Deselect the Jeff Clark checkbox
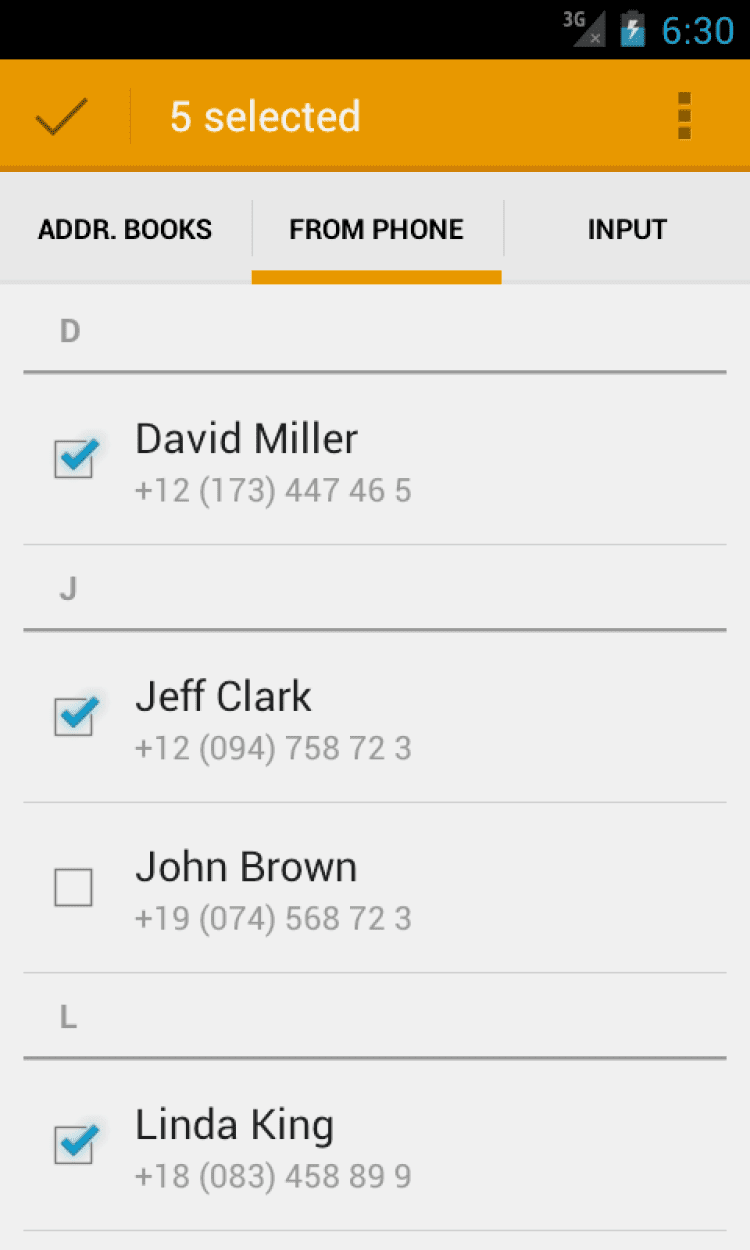Screen dimensions: 750x1250 [x=74, y=716]
